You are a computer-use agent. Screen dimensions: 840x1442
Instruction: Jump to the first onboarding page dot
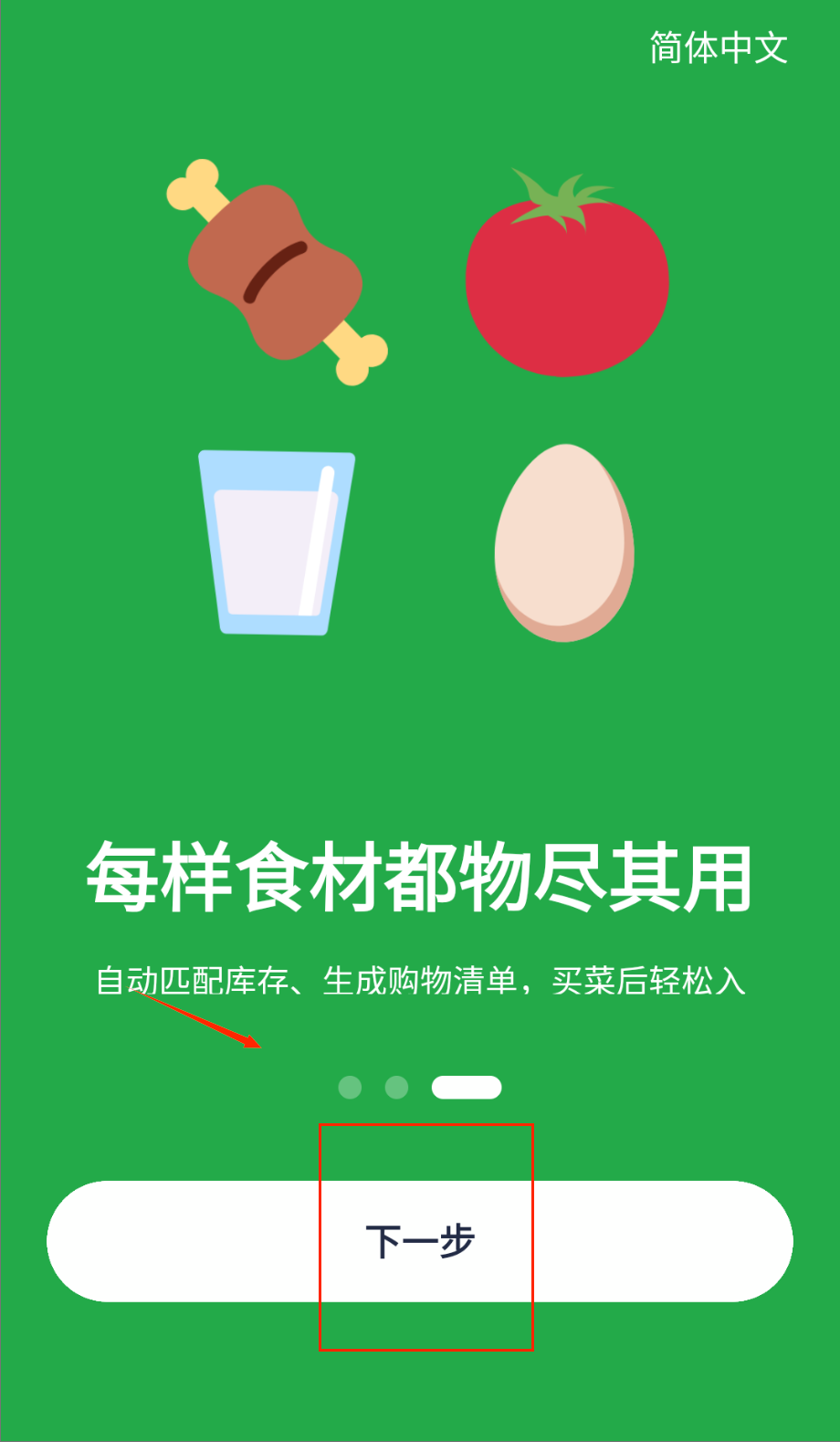tap(350, 1087)
